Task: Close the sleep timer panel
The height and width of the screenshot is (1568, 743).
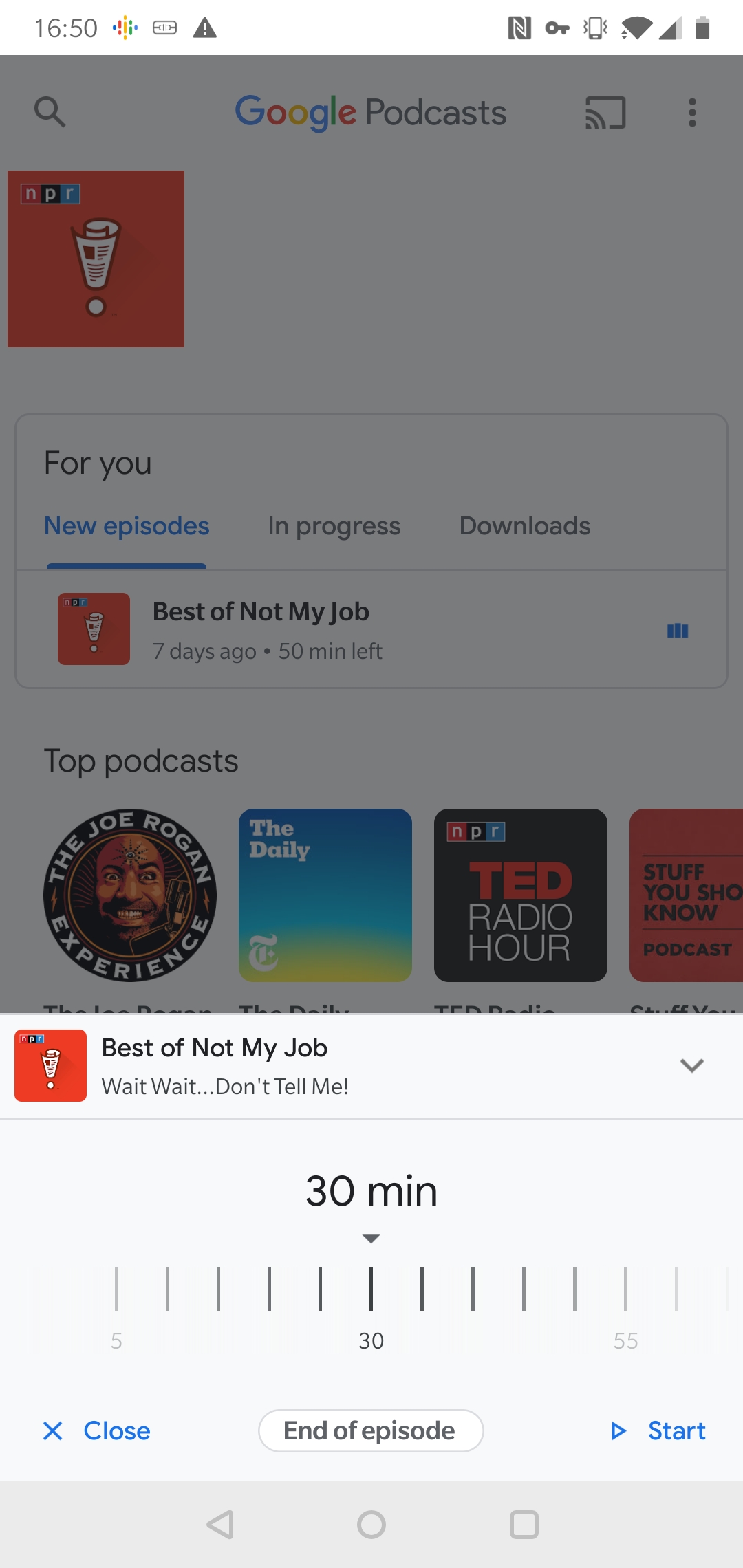Action: (96, 1431)
